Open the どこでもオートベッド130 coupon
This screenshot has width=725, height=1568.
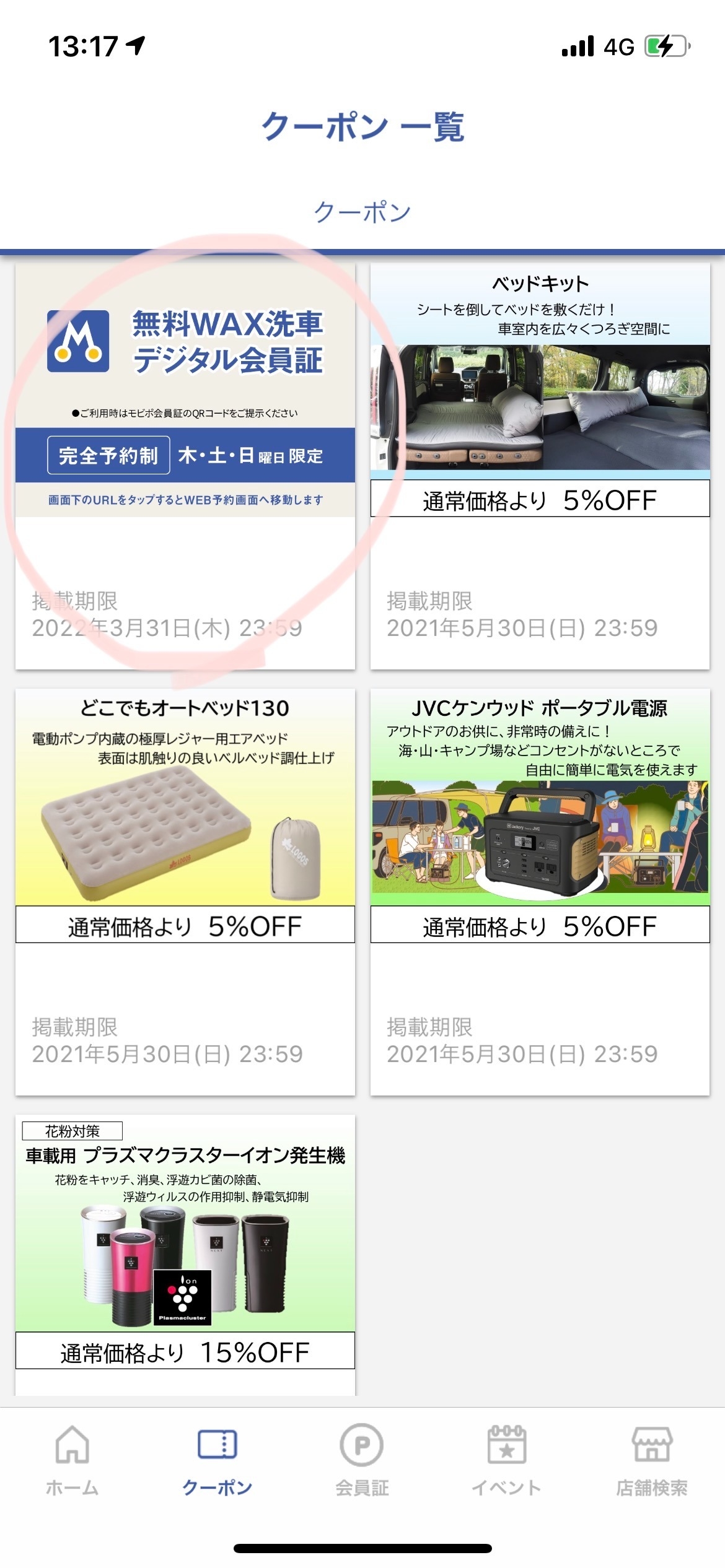[185, 817]
